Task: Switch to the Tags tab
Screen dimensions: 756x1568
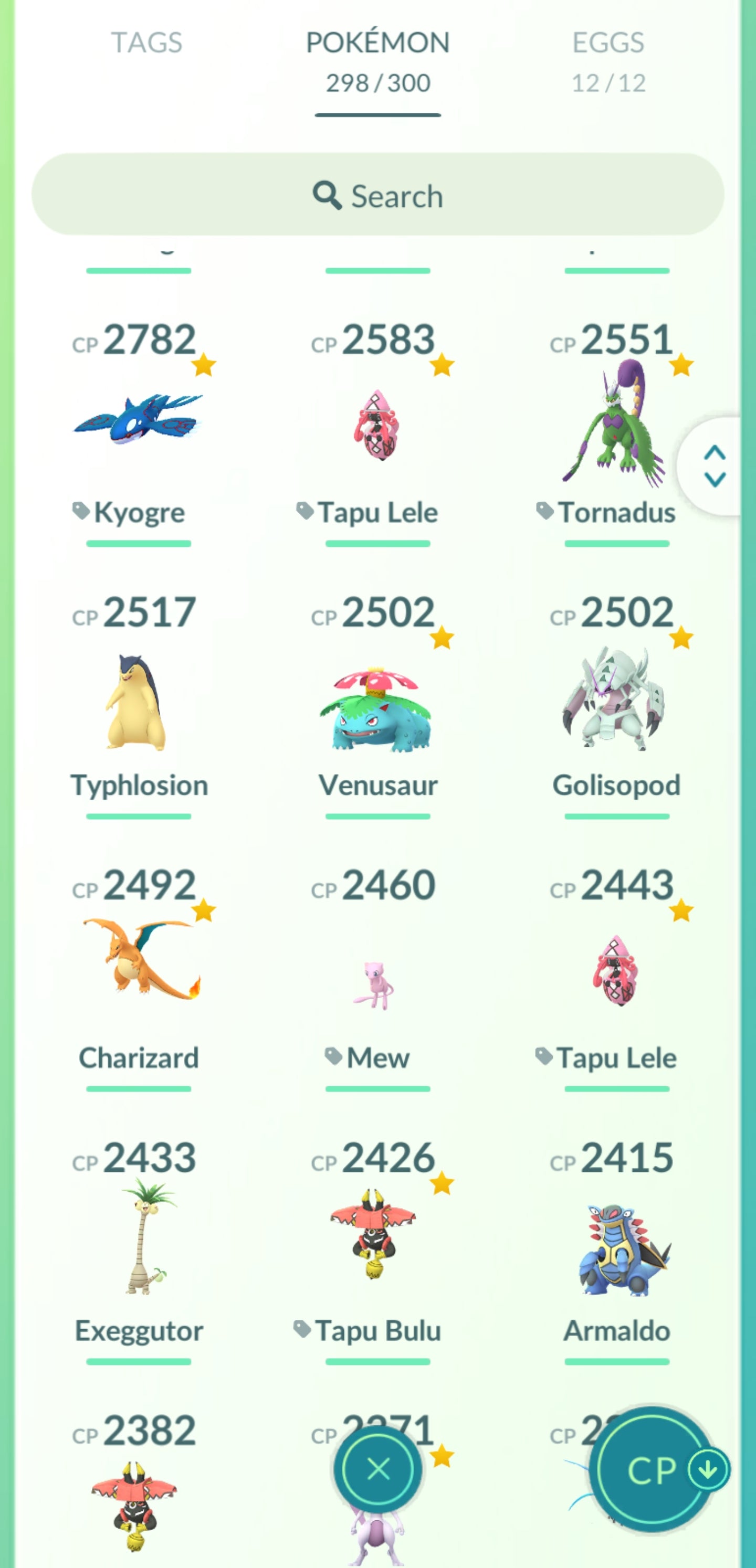Action: [146, 43]
